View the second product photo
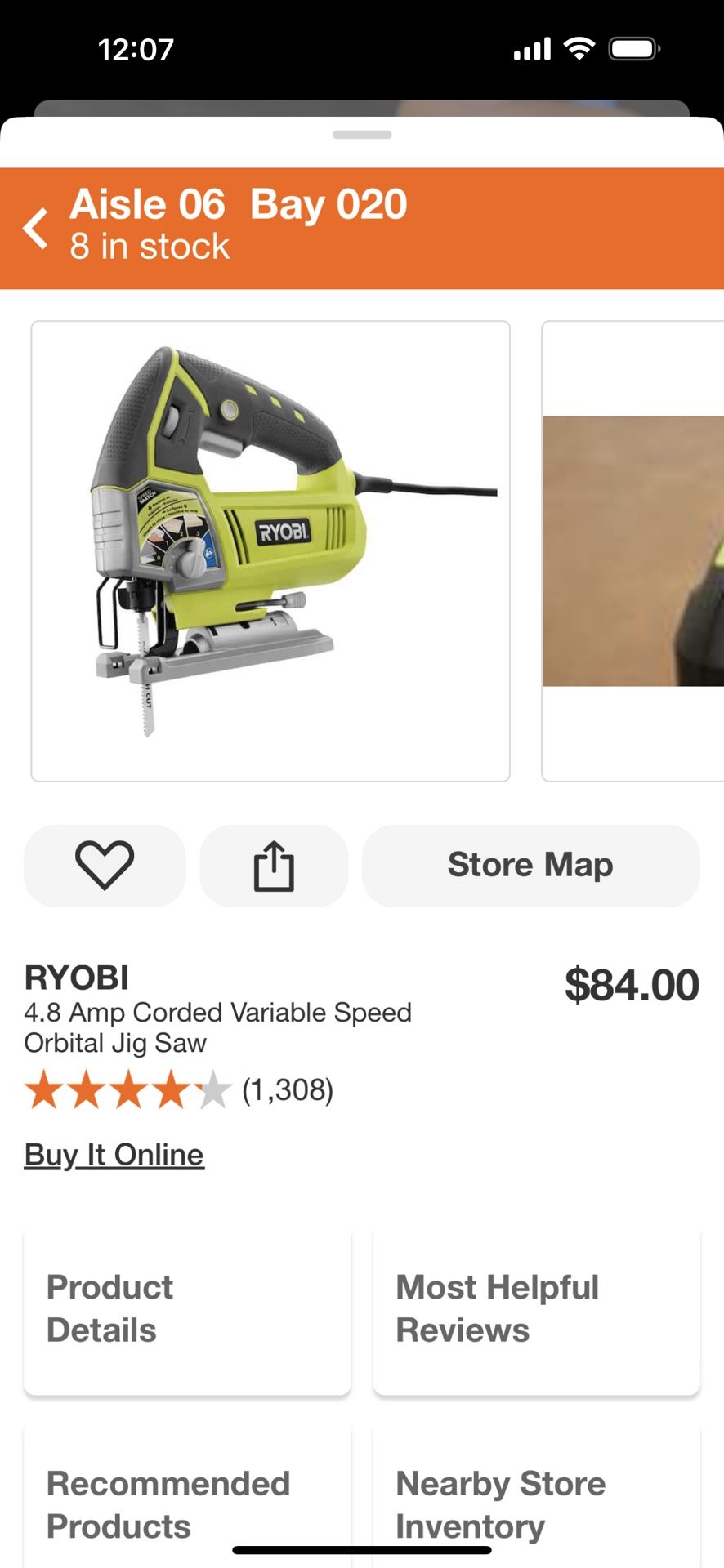 click(633, 551)
